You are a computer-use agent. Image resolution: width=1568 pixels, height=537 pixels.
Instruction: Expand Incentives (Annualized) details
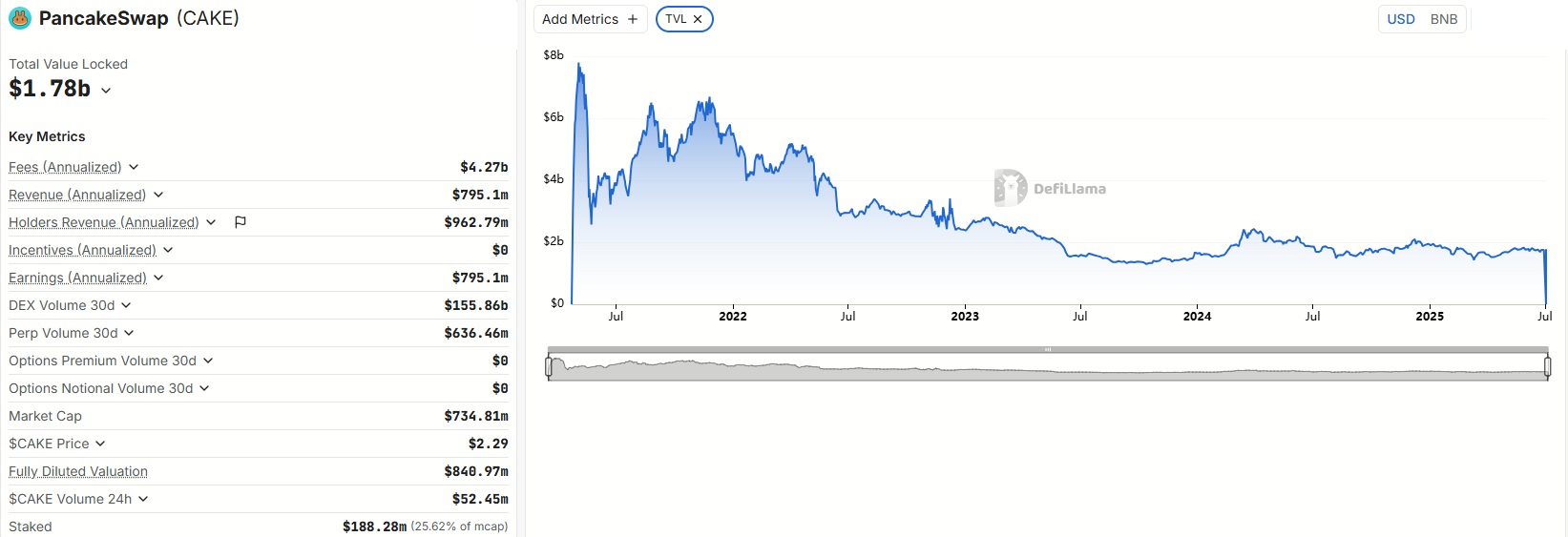(x=168, y=250)
